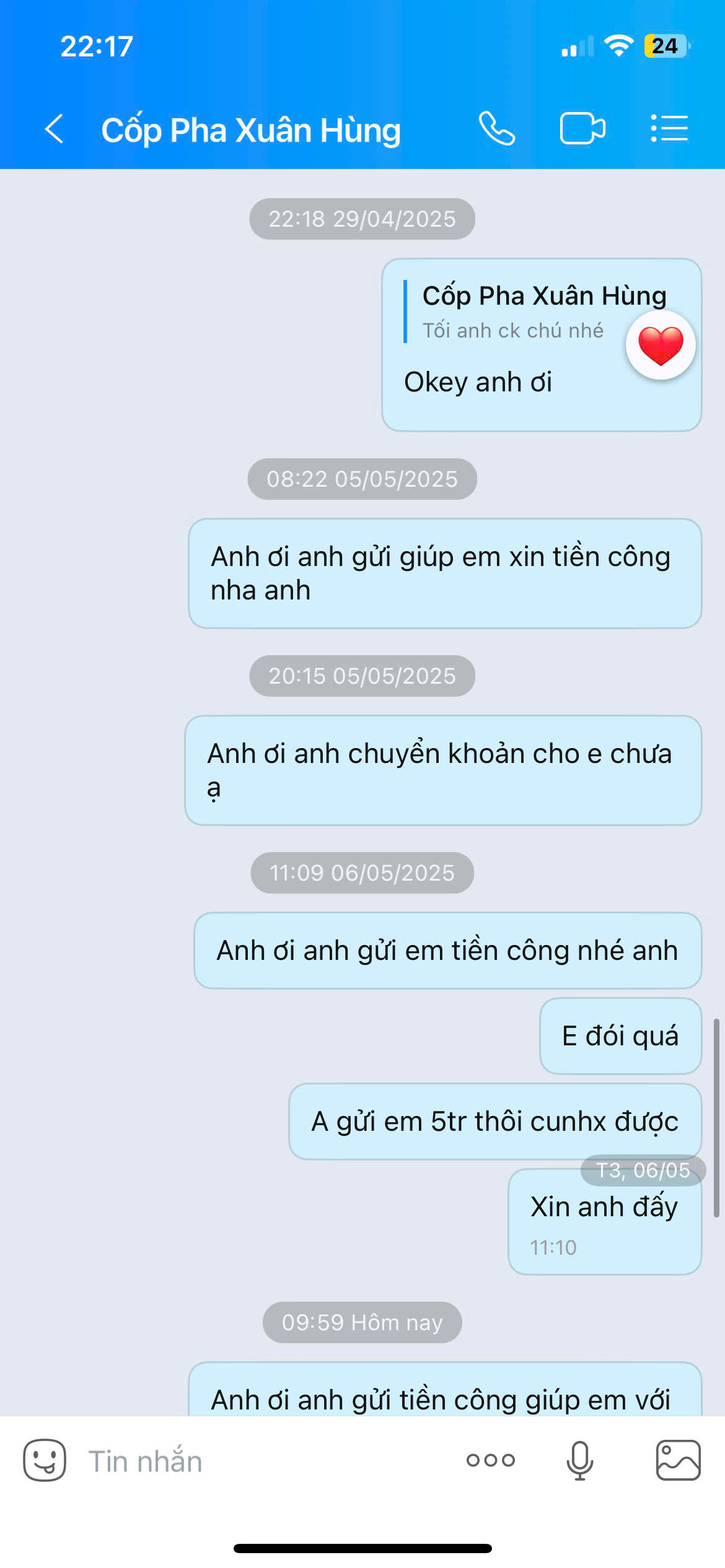This screenshot has height=1568, width=725.
Task: Open the sticker and emoji picker
Action: [x=45, y=1460]
